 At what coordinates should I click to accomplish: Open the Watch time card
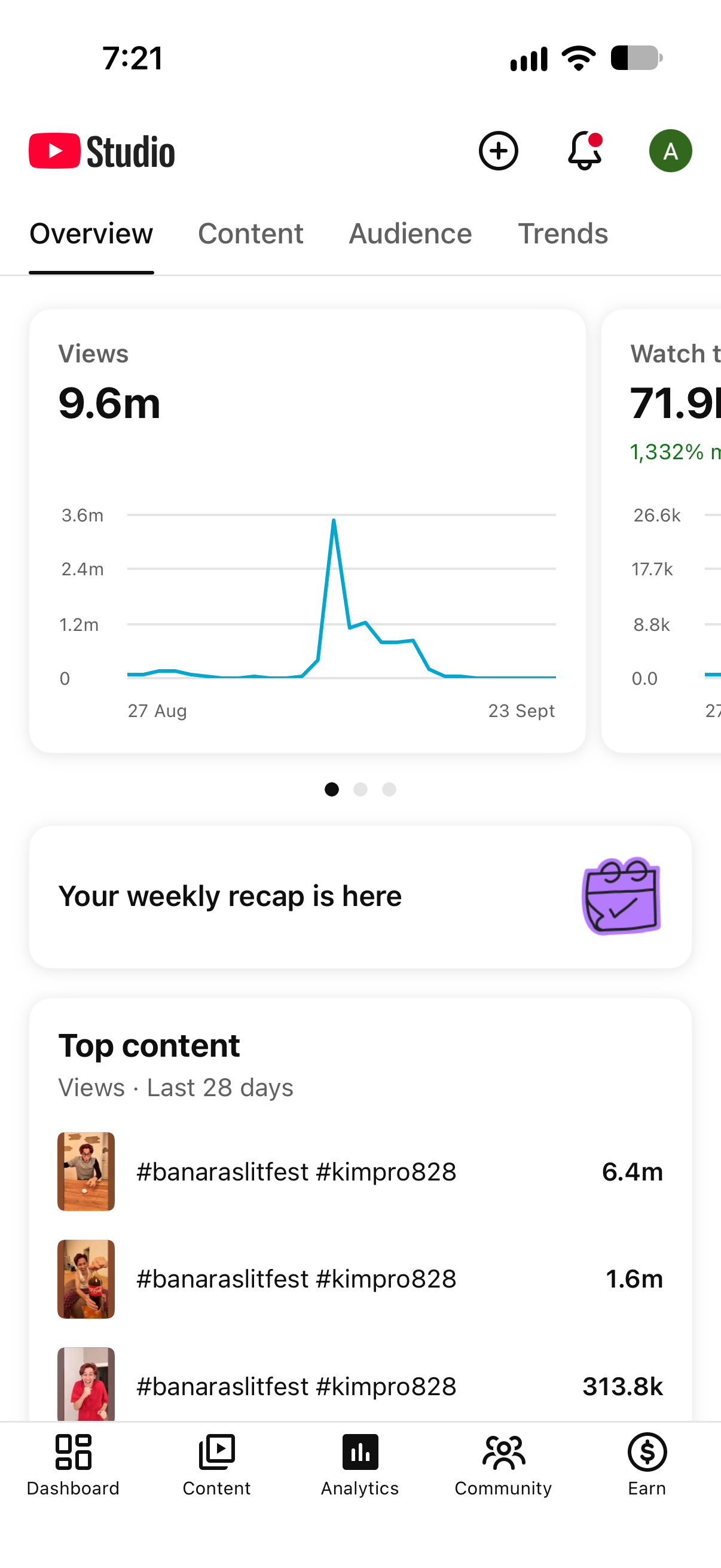pos(661,531)
